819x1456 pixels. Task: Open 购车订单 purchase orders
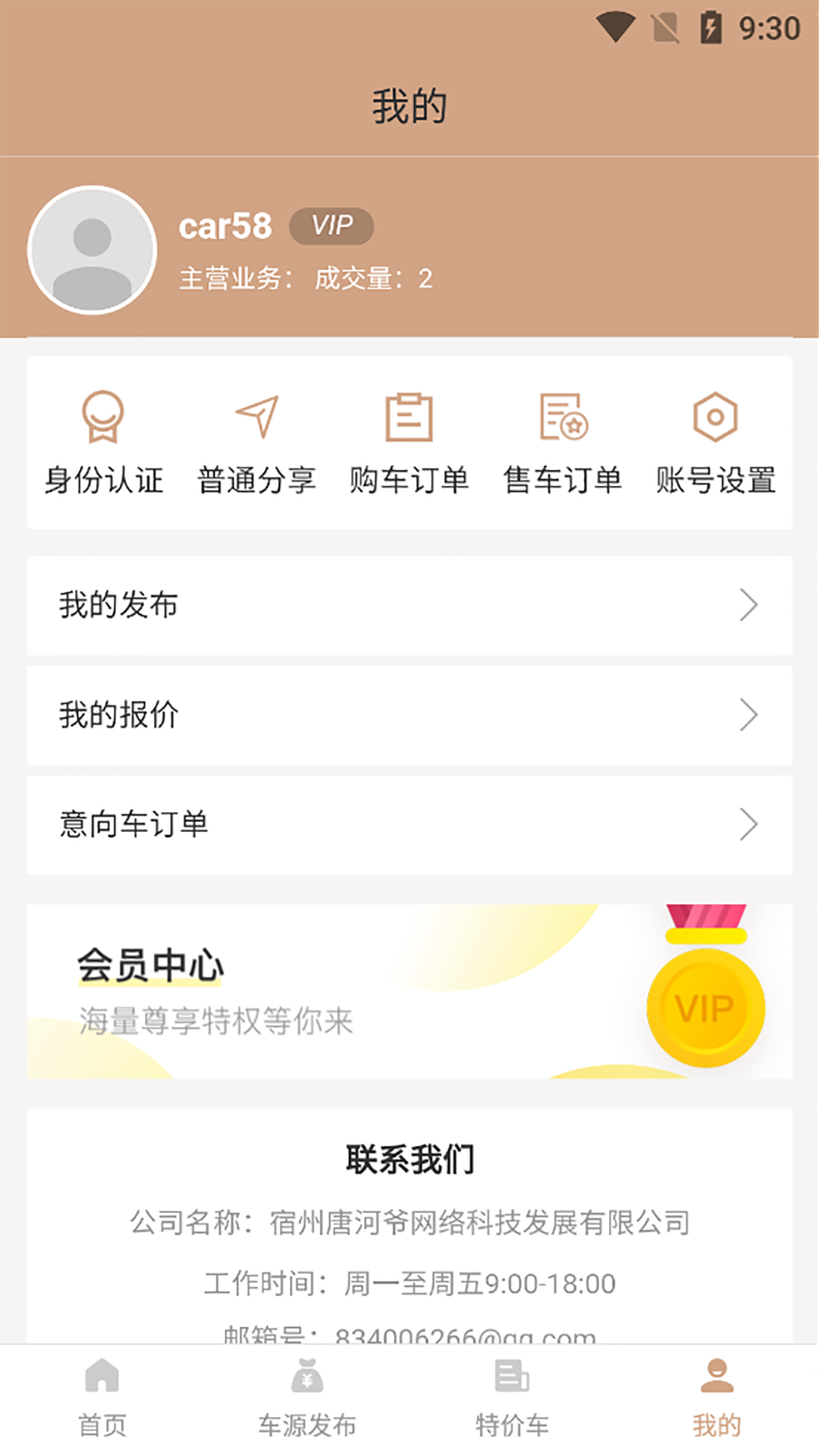(x=409, y=442)
